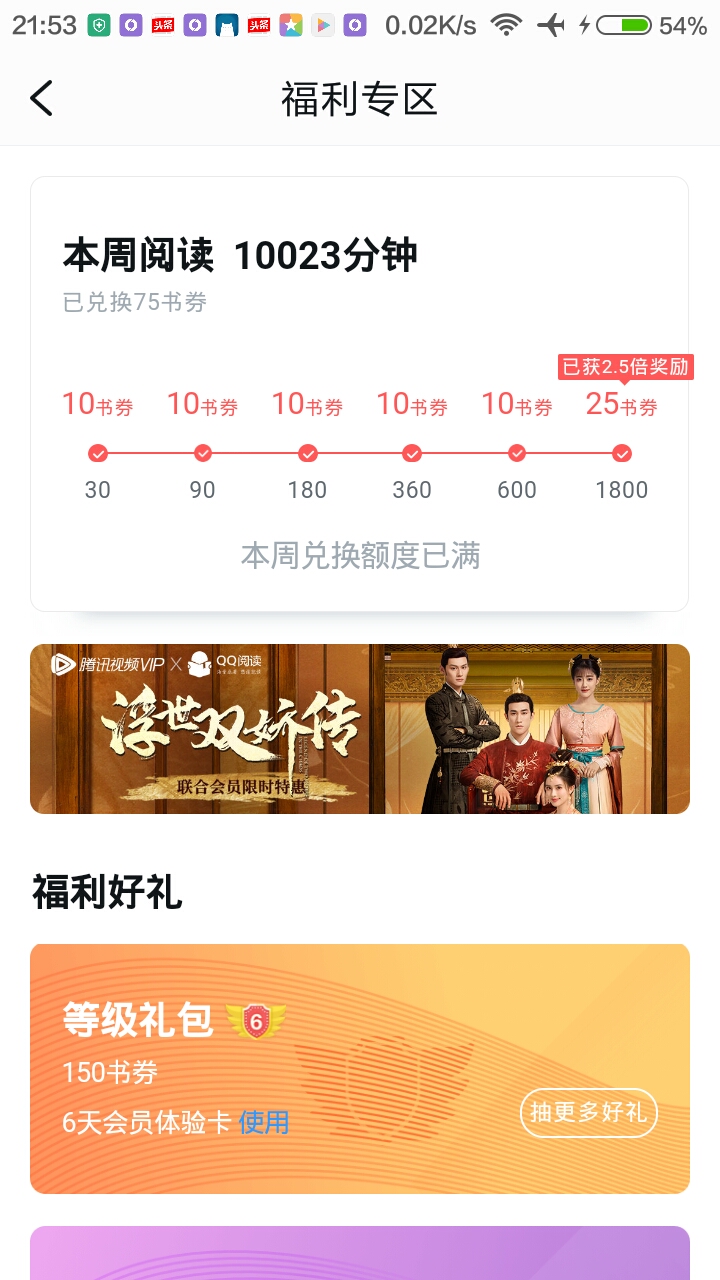Tap the 抽更多好礼 button
The width and height of the screenshot is (720, 1280).
(588, 1112)
